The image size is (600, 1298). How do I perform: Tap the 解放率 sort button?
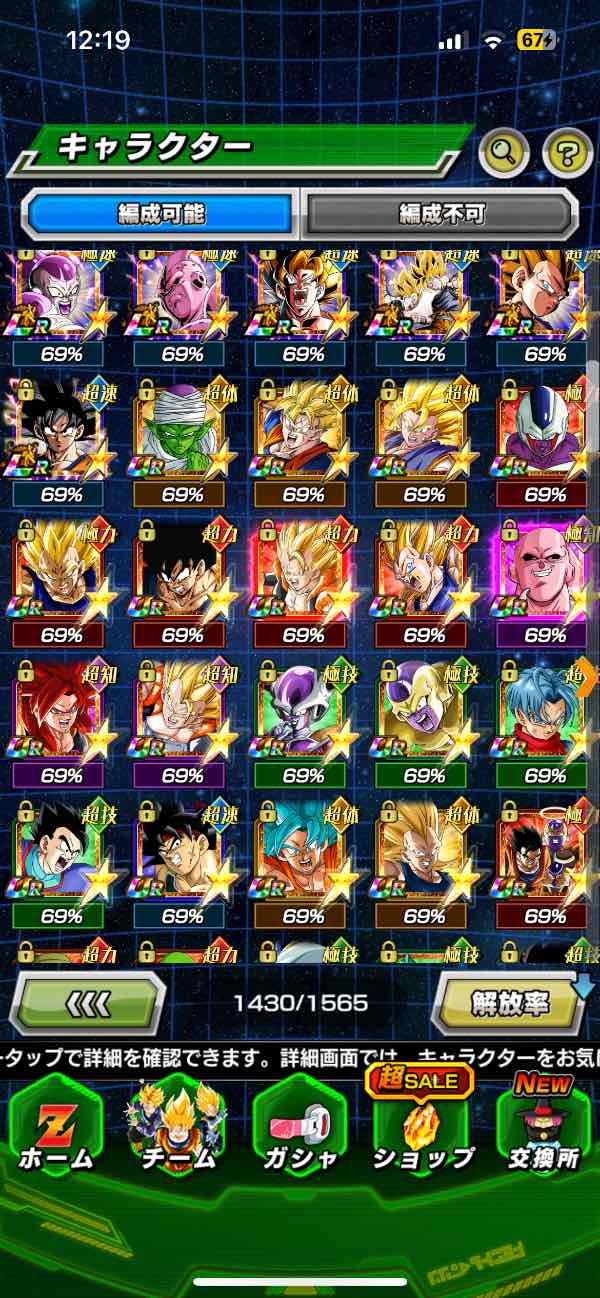pos(508,1001)
